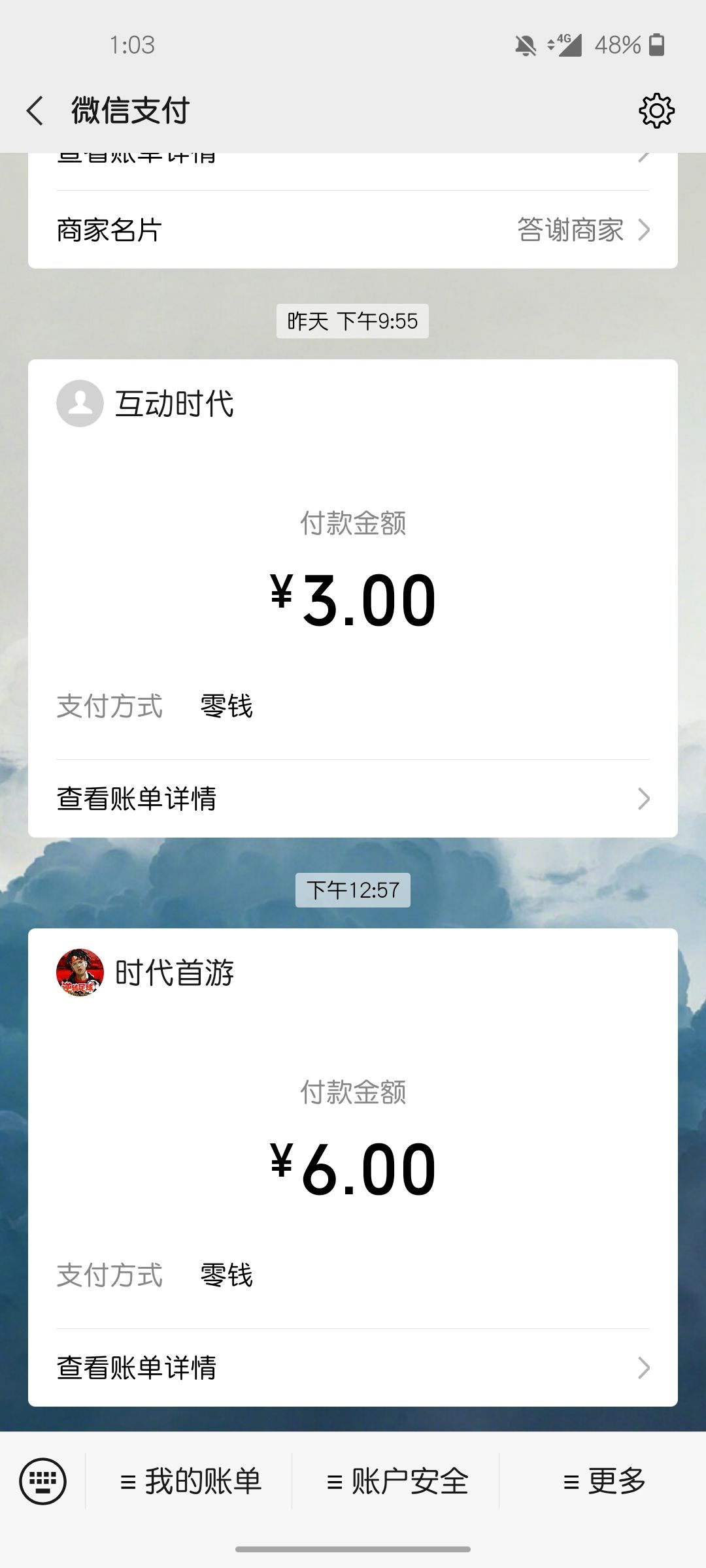Tap the 互动时代 merchant avatar
The width and height of the screenshot is (706, 1568).
80,404
